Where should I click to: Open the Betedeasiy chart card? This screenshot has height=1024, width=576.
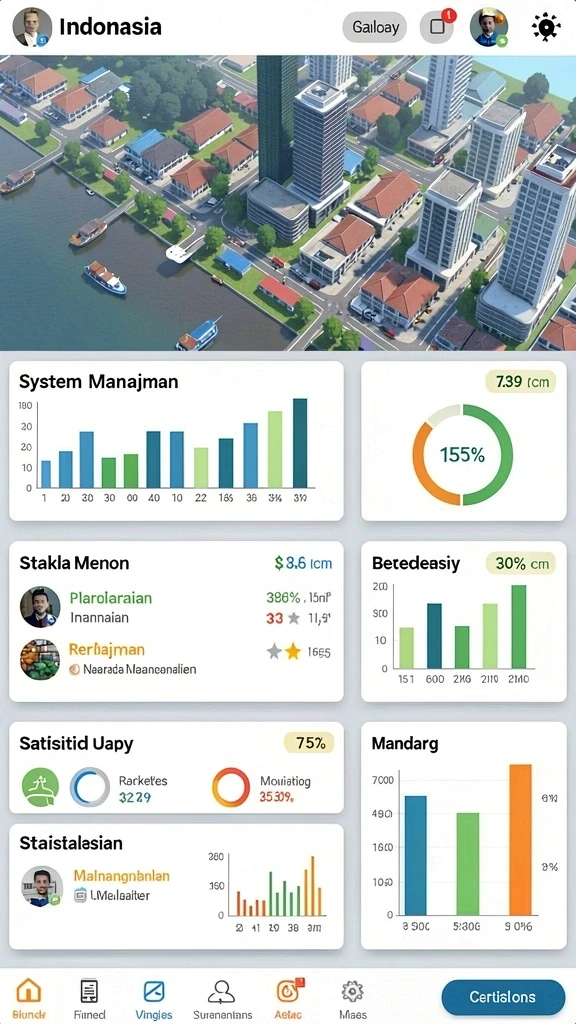[x=464, y=622]
